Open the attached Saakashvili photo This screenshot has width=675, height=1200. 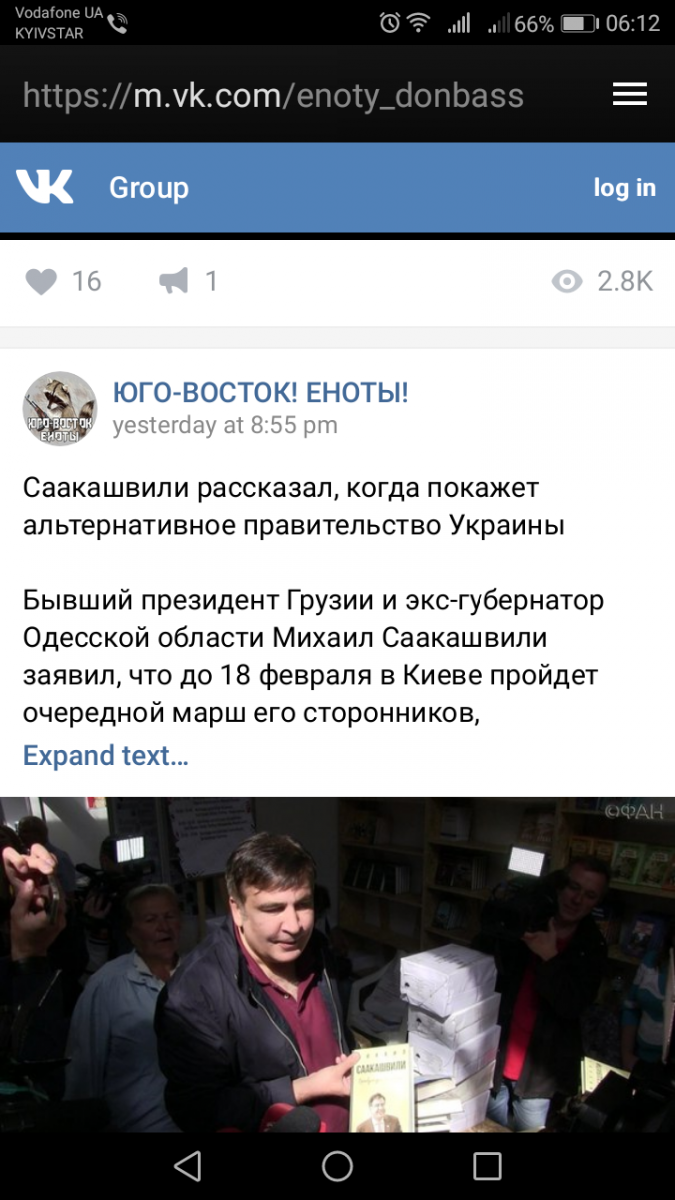click(x=337, y=964)
